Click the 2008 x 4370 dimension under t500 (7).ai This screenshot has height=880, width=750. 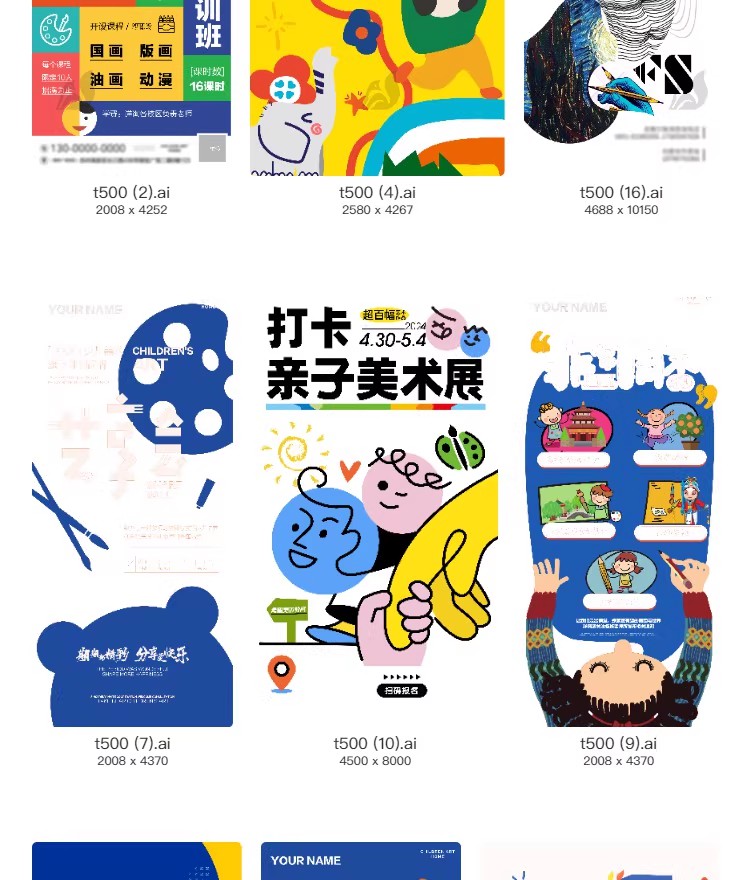pos(132,761)
